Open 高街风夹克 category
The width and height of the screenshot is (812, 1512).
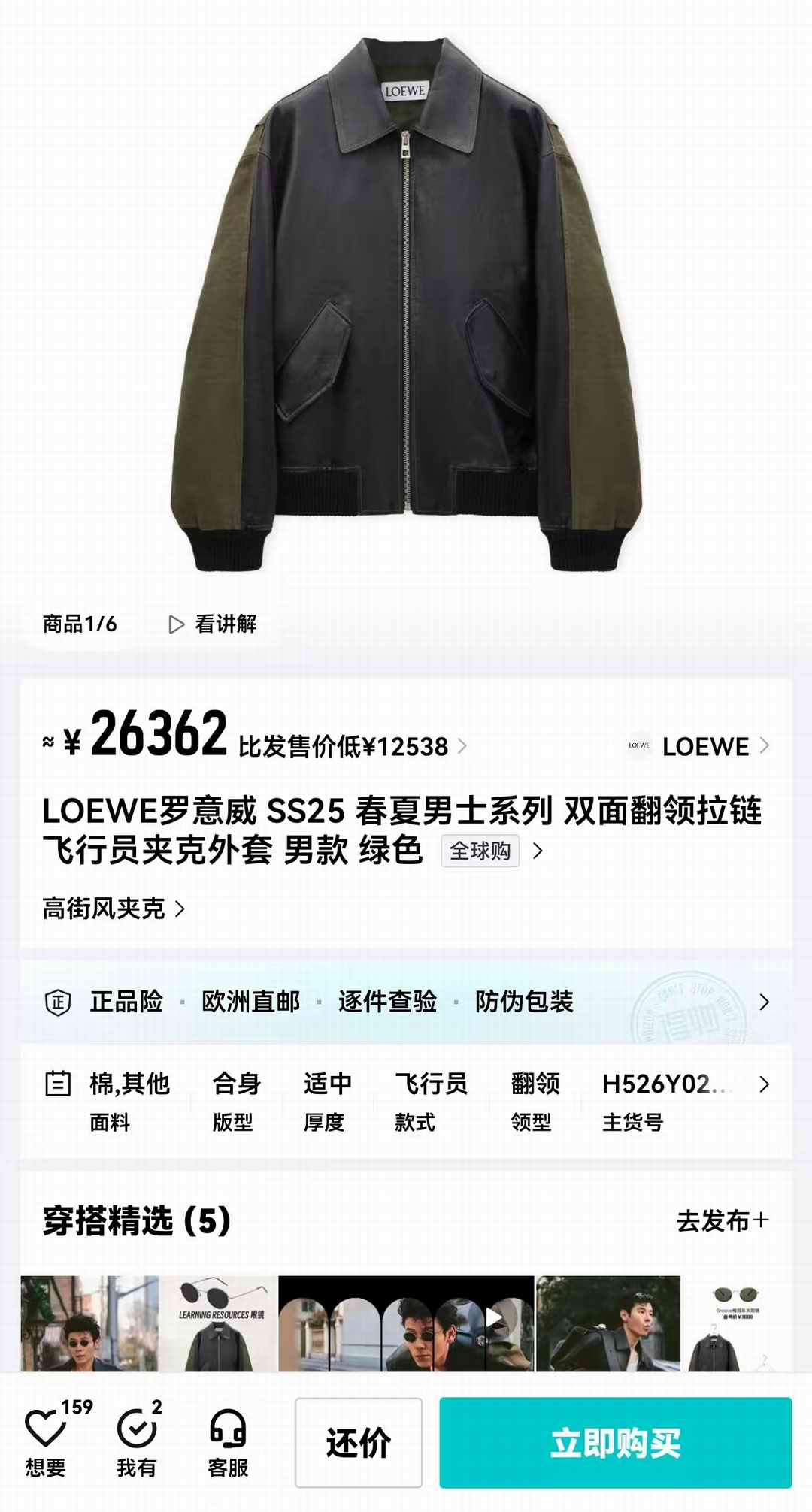point(113,909)
